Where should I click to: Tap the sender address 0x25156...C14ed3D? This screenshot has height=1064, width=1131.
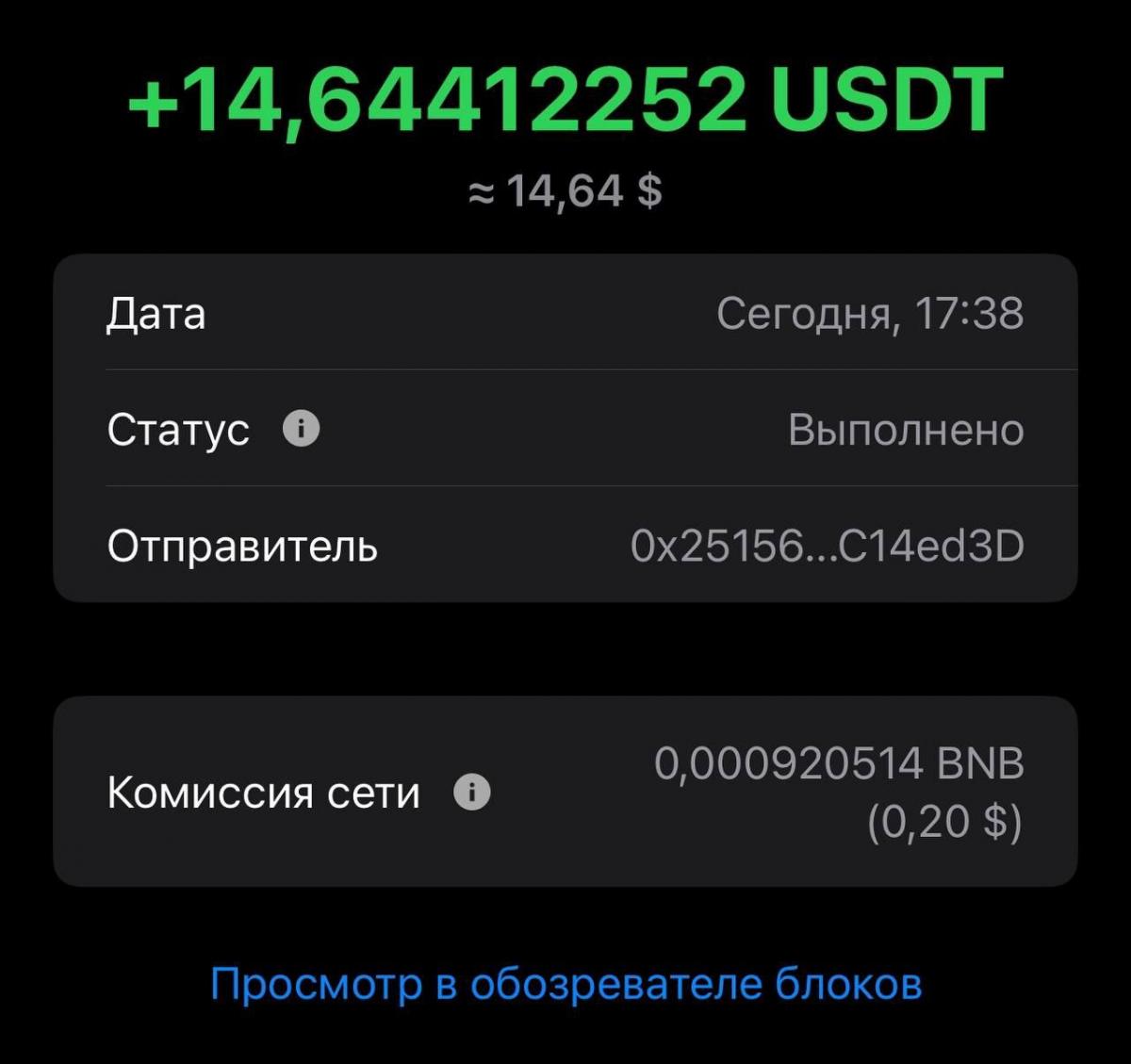827,546
